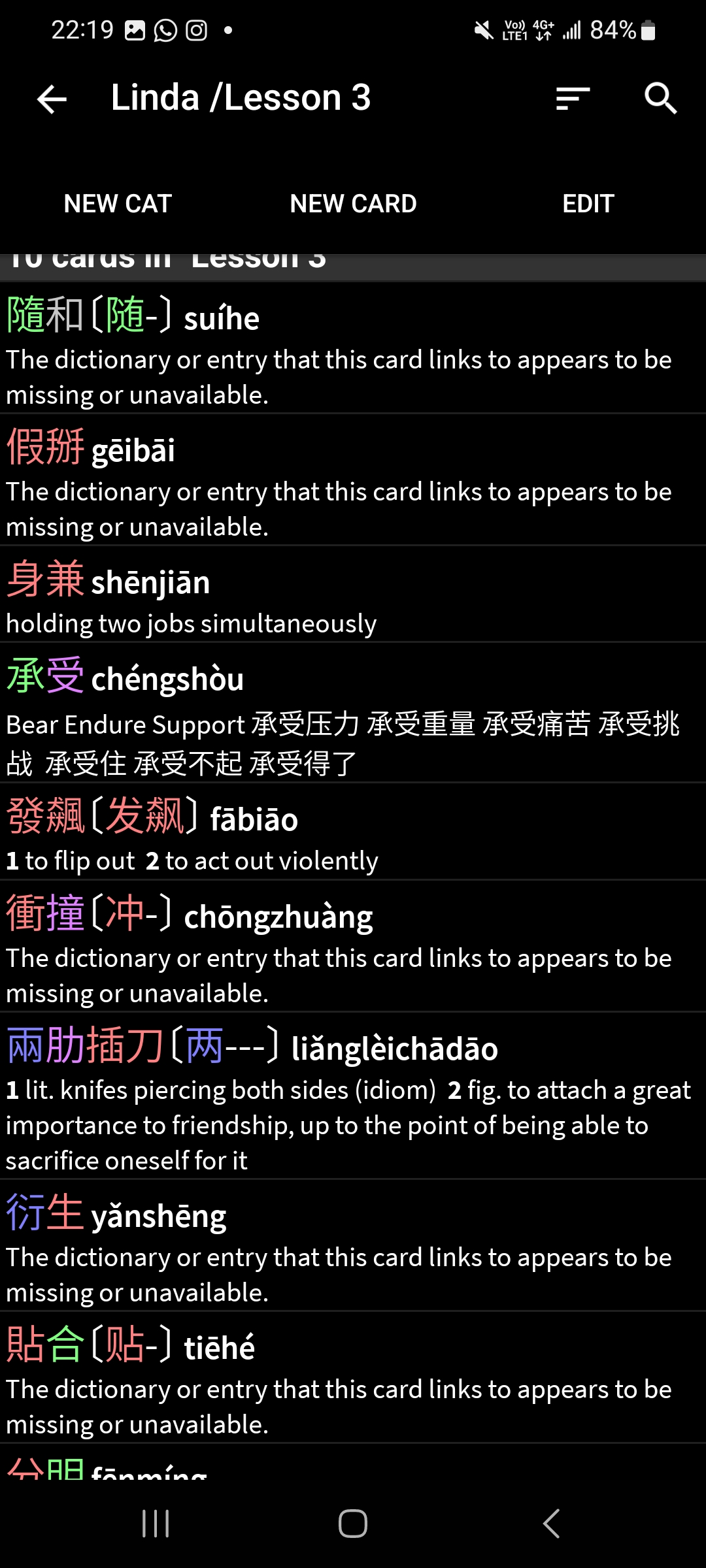Open the gēibāi card
Screen dimensions: 706x1568
[353, 481]
